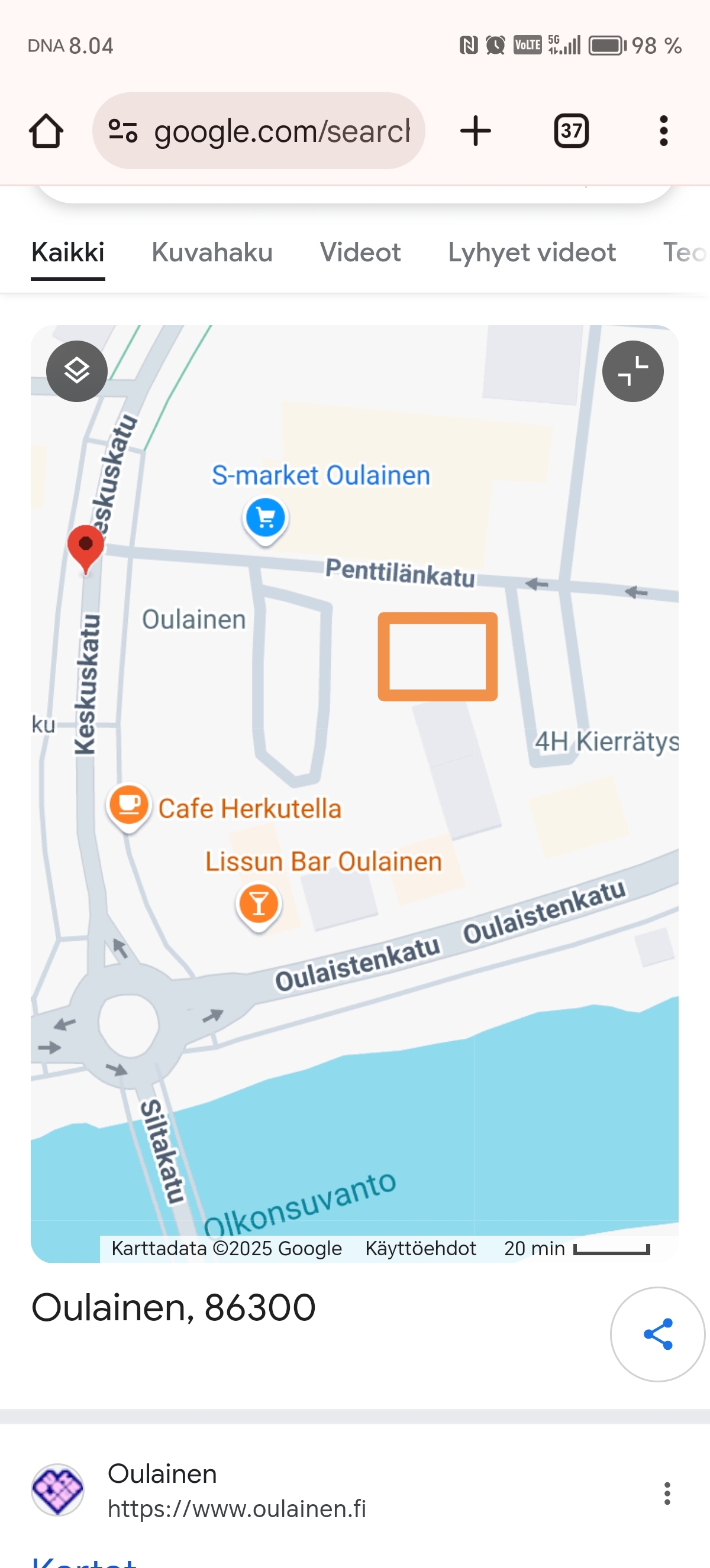Select the S-market Oulainen map pin
710x1568 pixels.
(x=266, y=519)
